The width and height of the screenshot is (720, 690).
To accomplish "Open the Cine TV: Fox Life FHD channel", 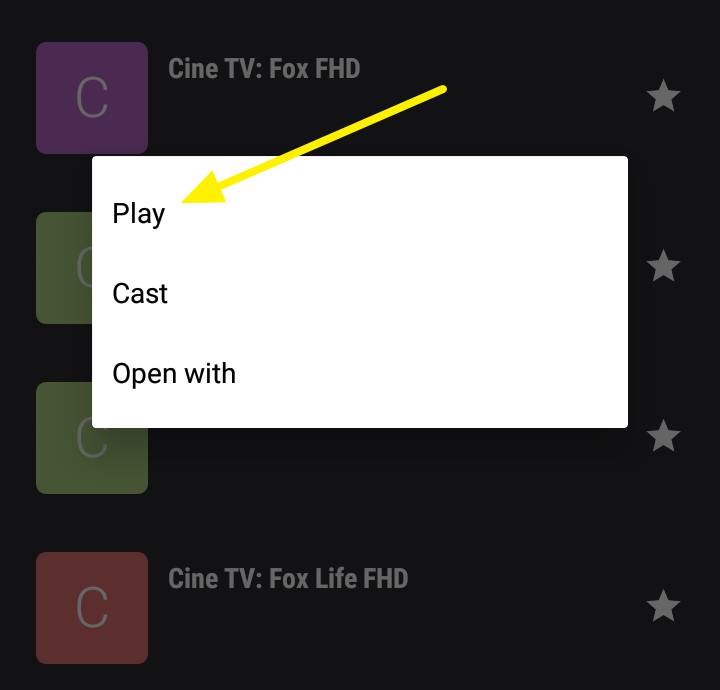I will pos(288,579).
